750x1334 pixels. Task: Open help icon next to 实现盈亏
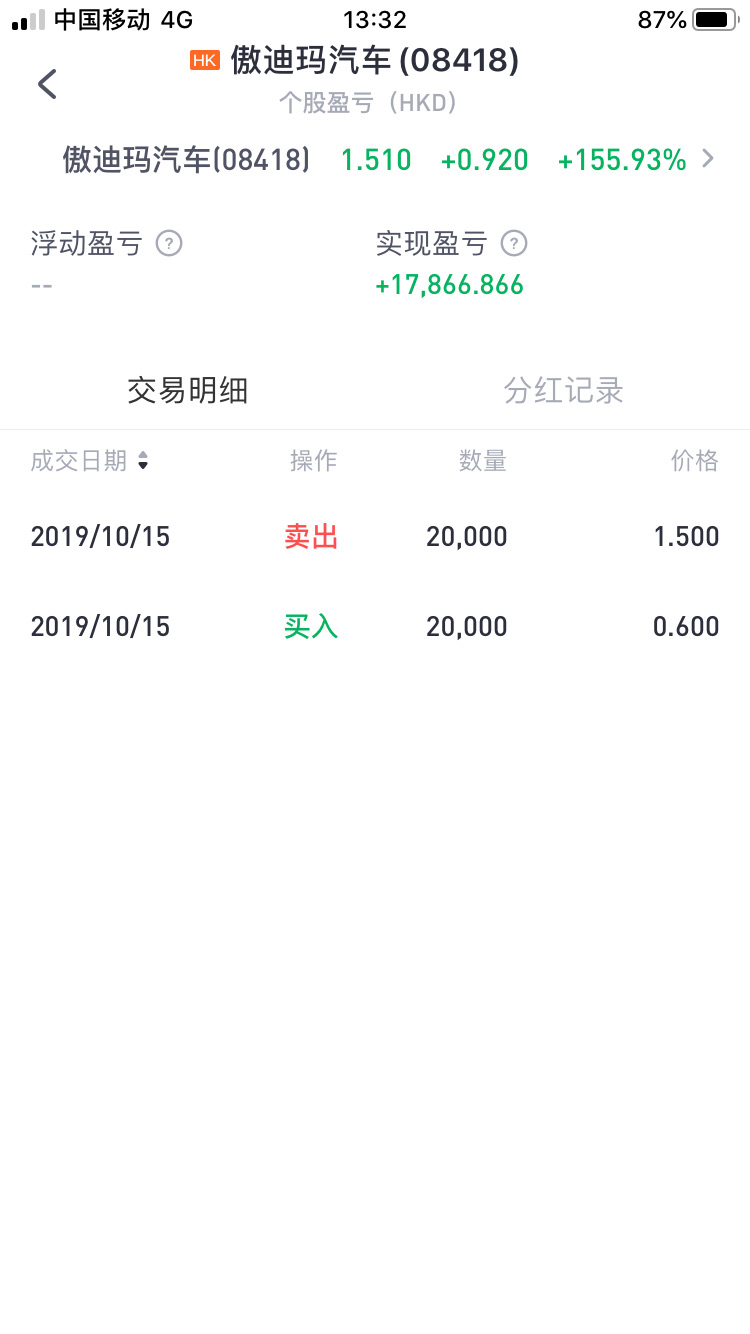[x=514, y=243]
